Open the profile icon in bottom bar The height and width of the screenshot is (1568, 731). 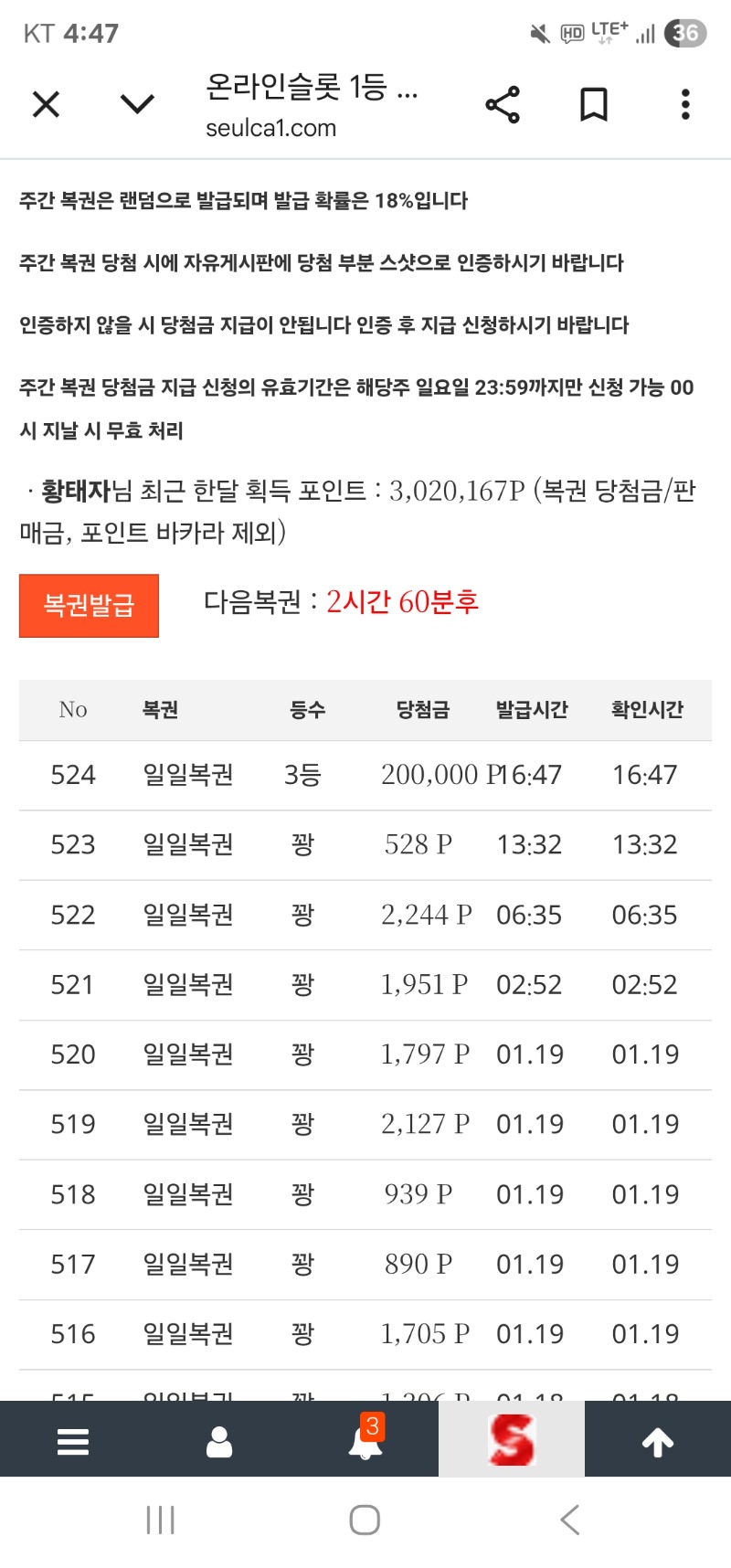(219, 1442)
